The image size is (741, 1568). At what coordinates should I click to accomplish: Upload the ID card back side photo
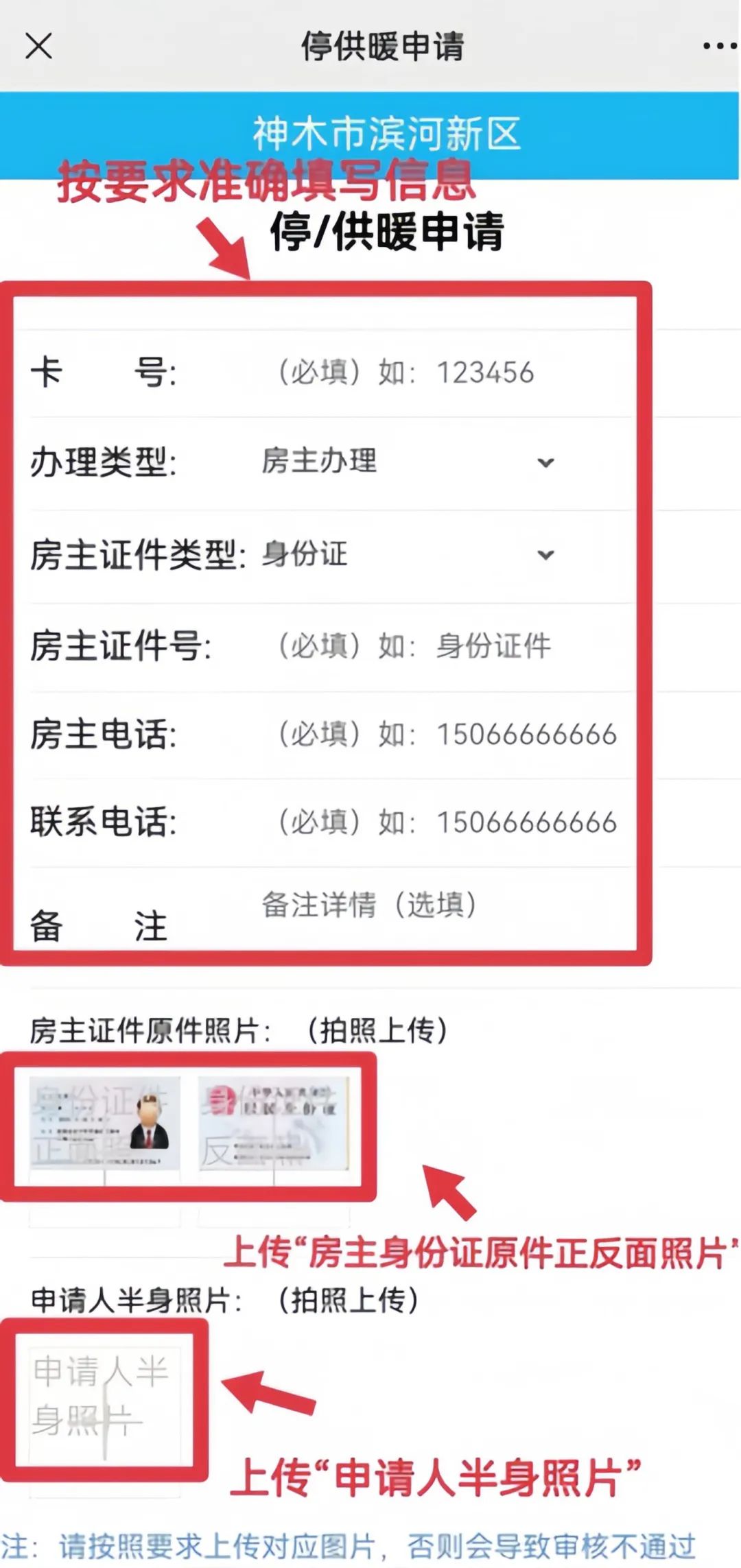274,1123
